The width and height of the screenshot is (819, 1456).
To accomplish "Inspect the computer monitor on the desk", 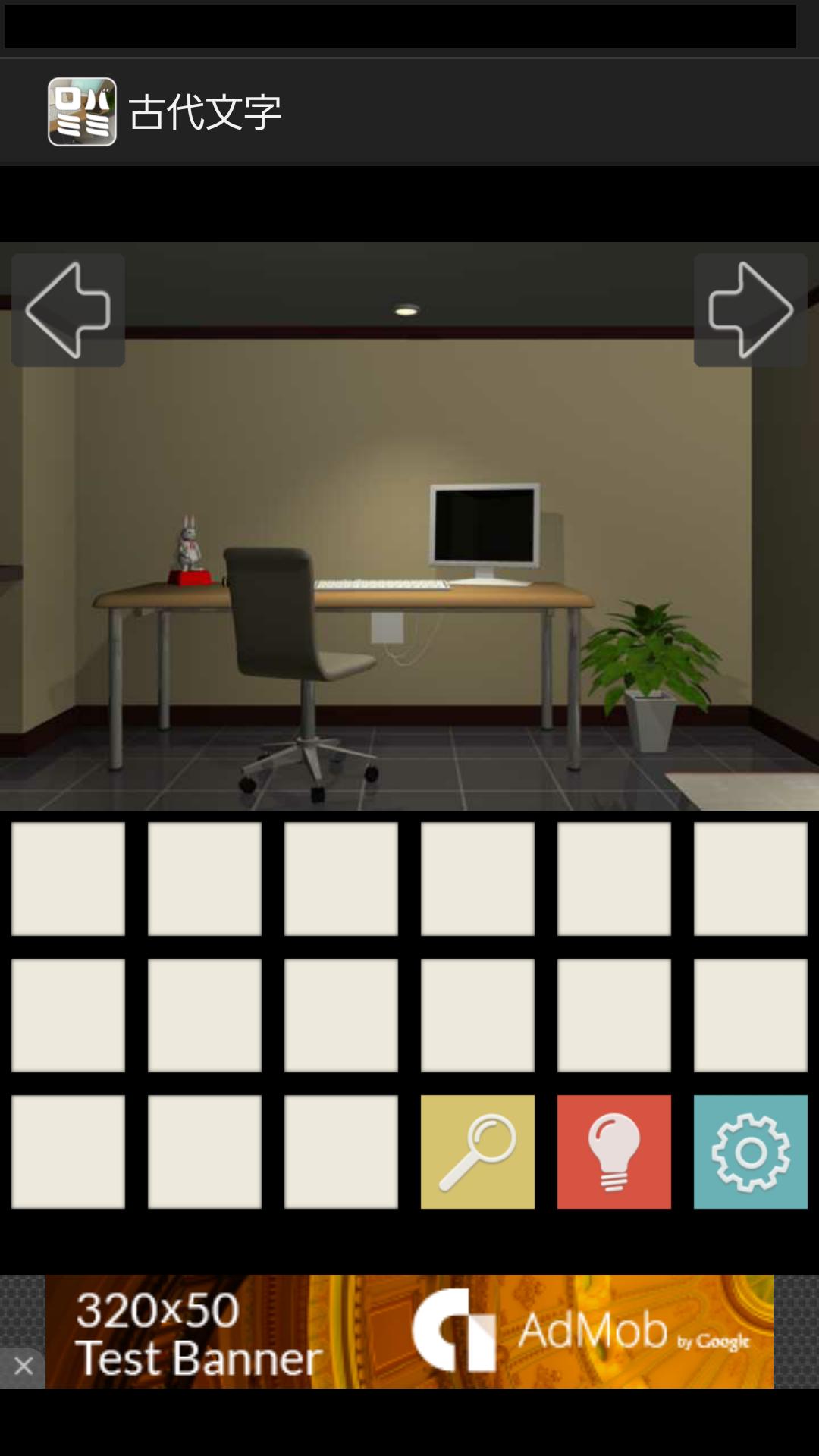I will [x=485, y=529].
